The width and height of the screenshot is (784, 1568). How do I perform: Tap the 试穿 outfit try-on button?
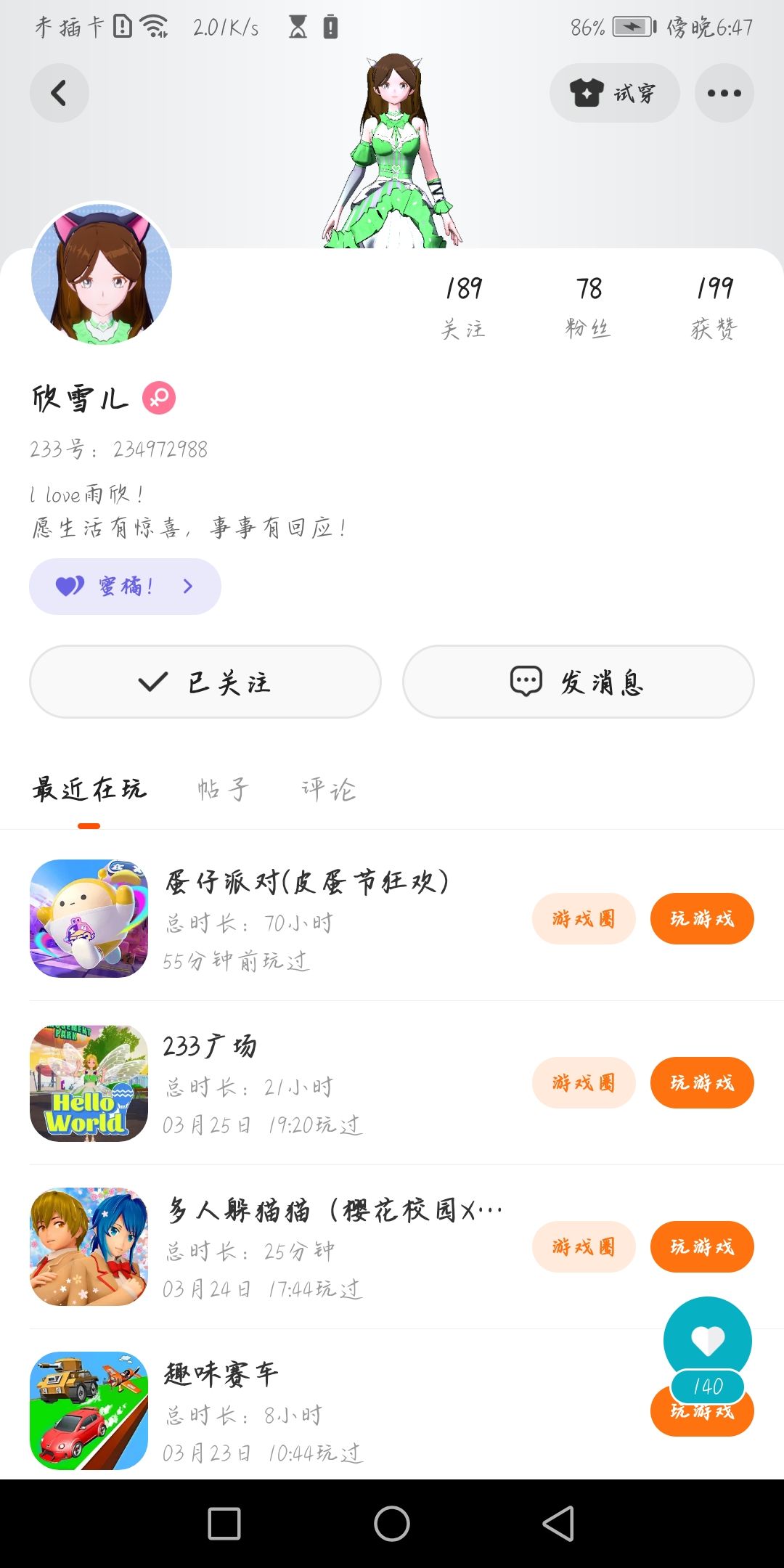point(614,93)
